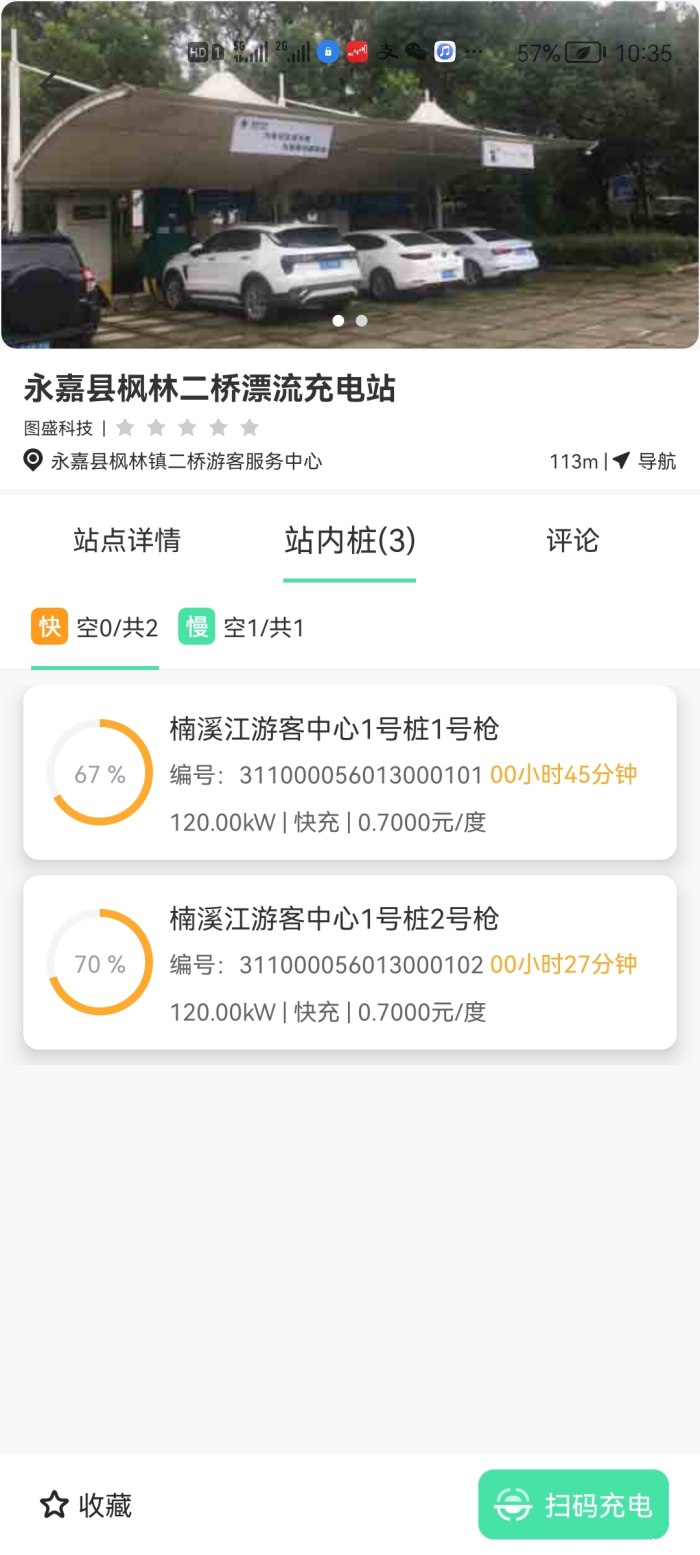Open the 楠溪江游客中心1号桩2号枪 charger card
The image size is (700, 1555).
pos(349,962)
